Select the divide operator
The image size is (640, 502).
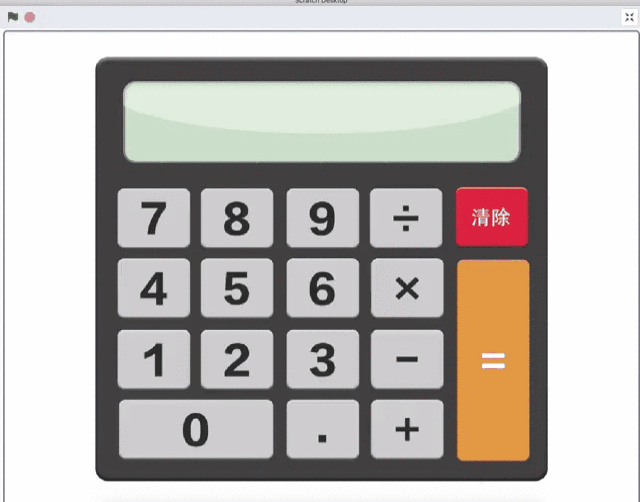click(406, 218)
